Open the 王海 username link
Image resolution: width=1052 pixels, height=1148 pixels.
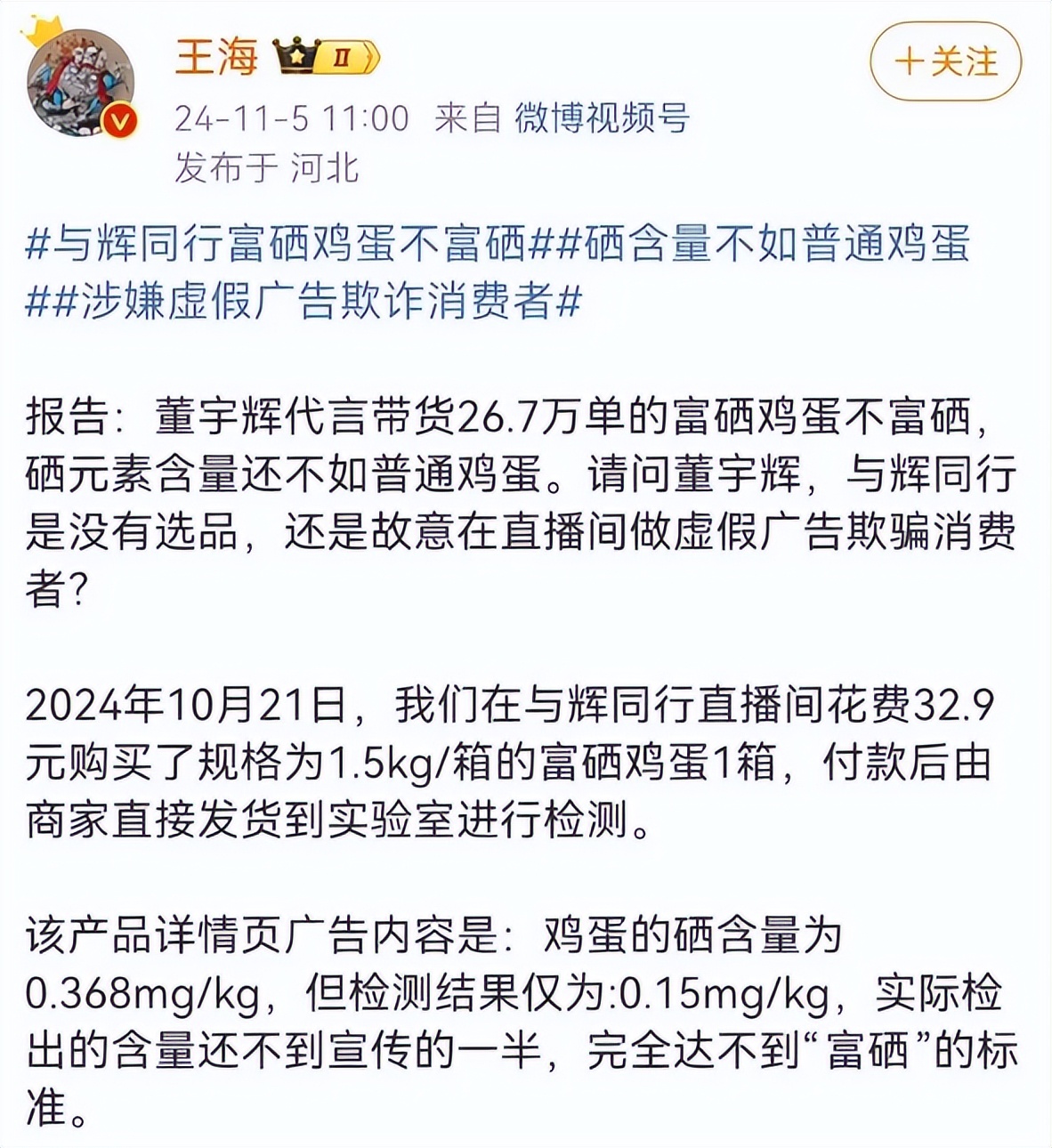coord(216,58)
